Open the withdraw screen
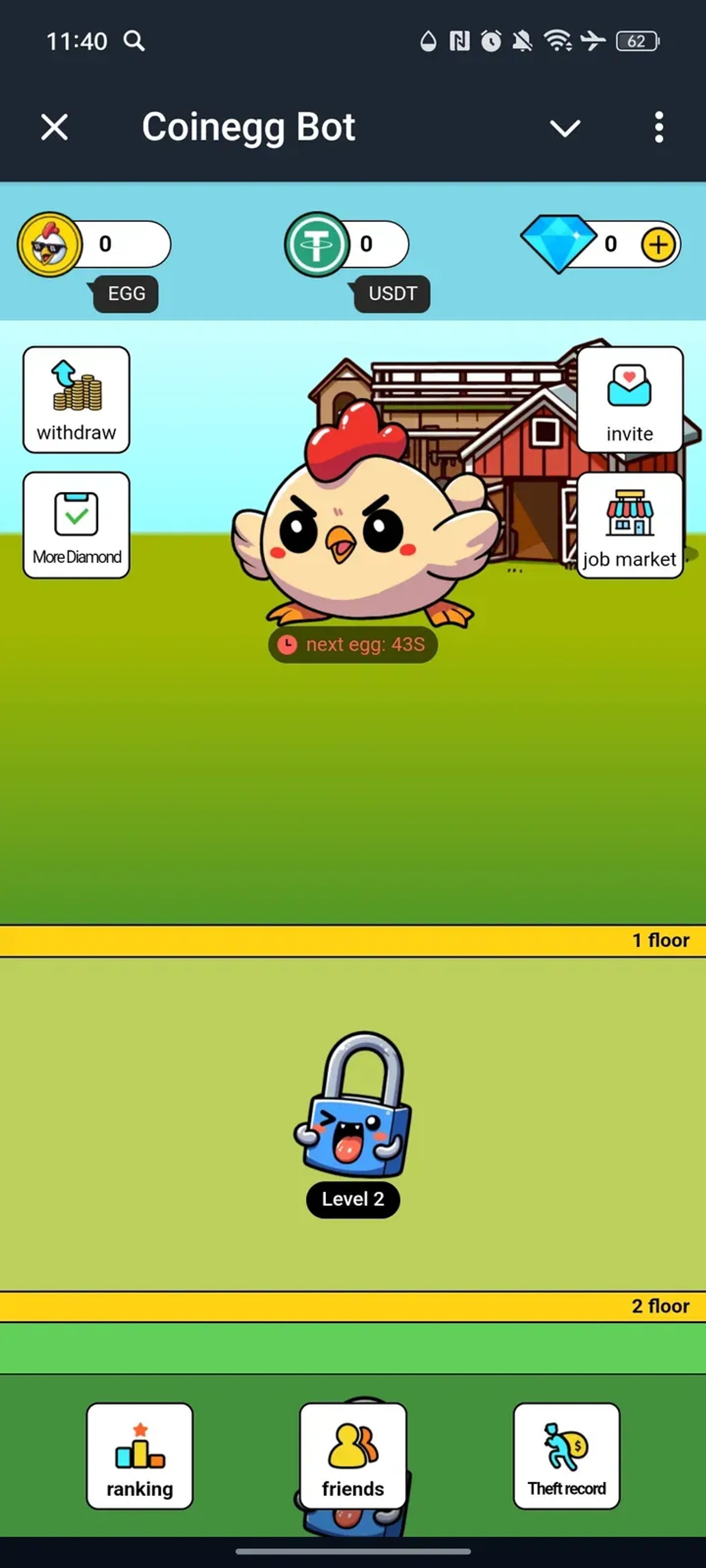This screenshot has height=1568, width=706. [76, 399]
